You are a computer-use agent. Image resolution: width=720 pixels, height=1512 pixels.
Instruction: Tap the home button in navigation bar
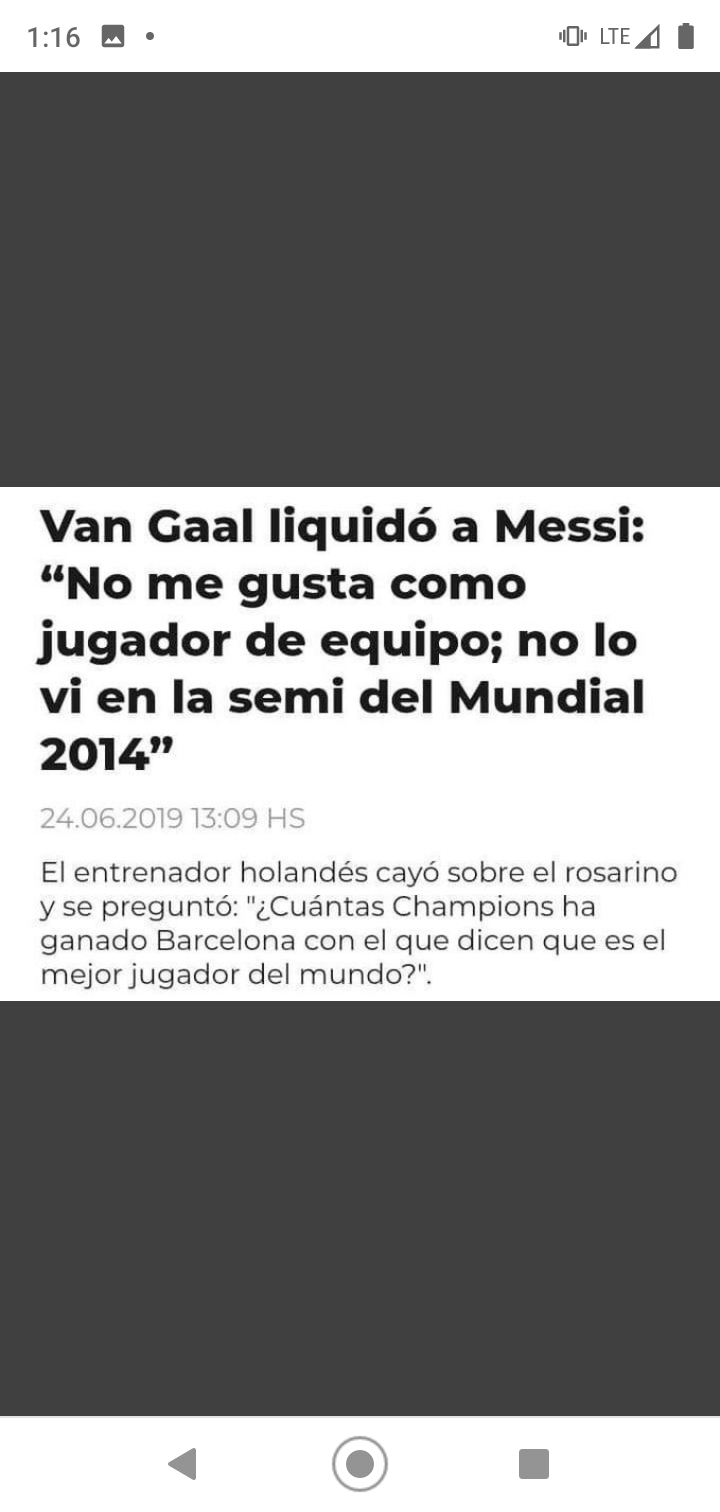pos(360,1463)
